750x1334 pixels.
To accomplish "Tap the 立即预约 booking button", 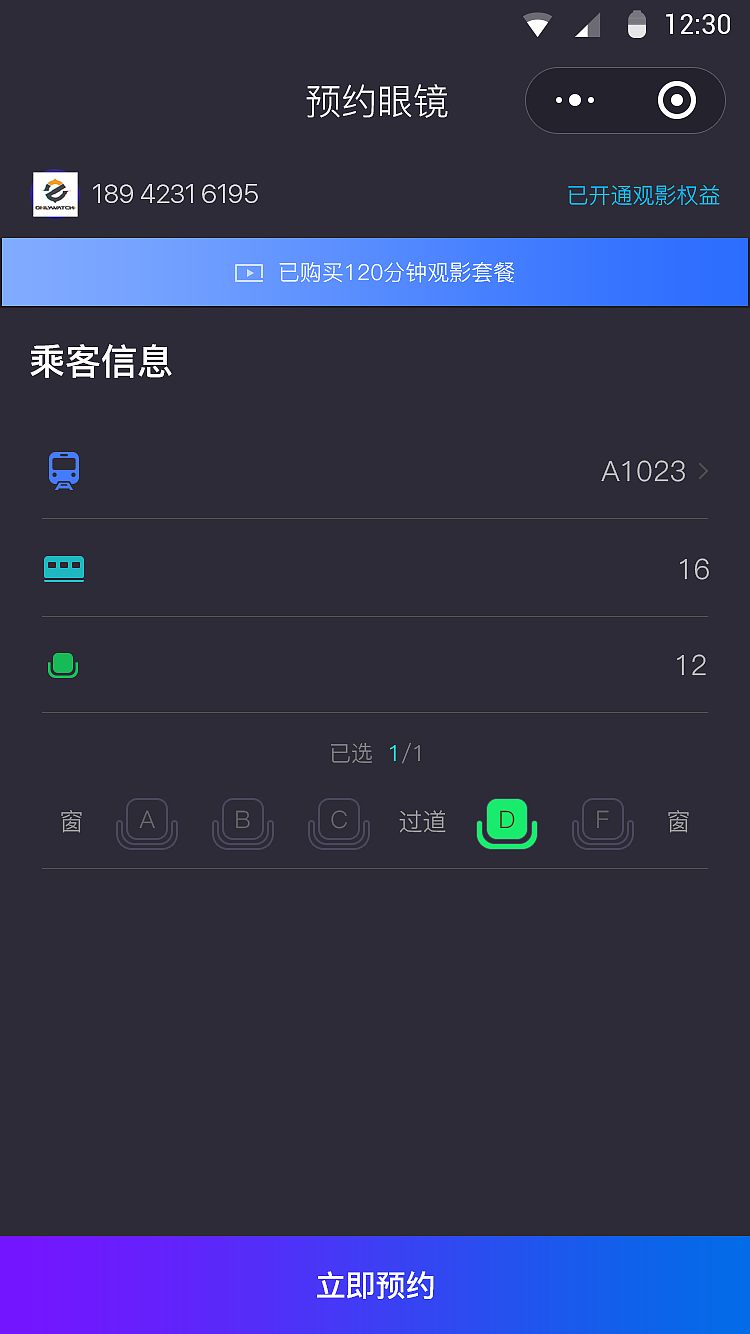I will [375, 1285].
